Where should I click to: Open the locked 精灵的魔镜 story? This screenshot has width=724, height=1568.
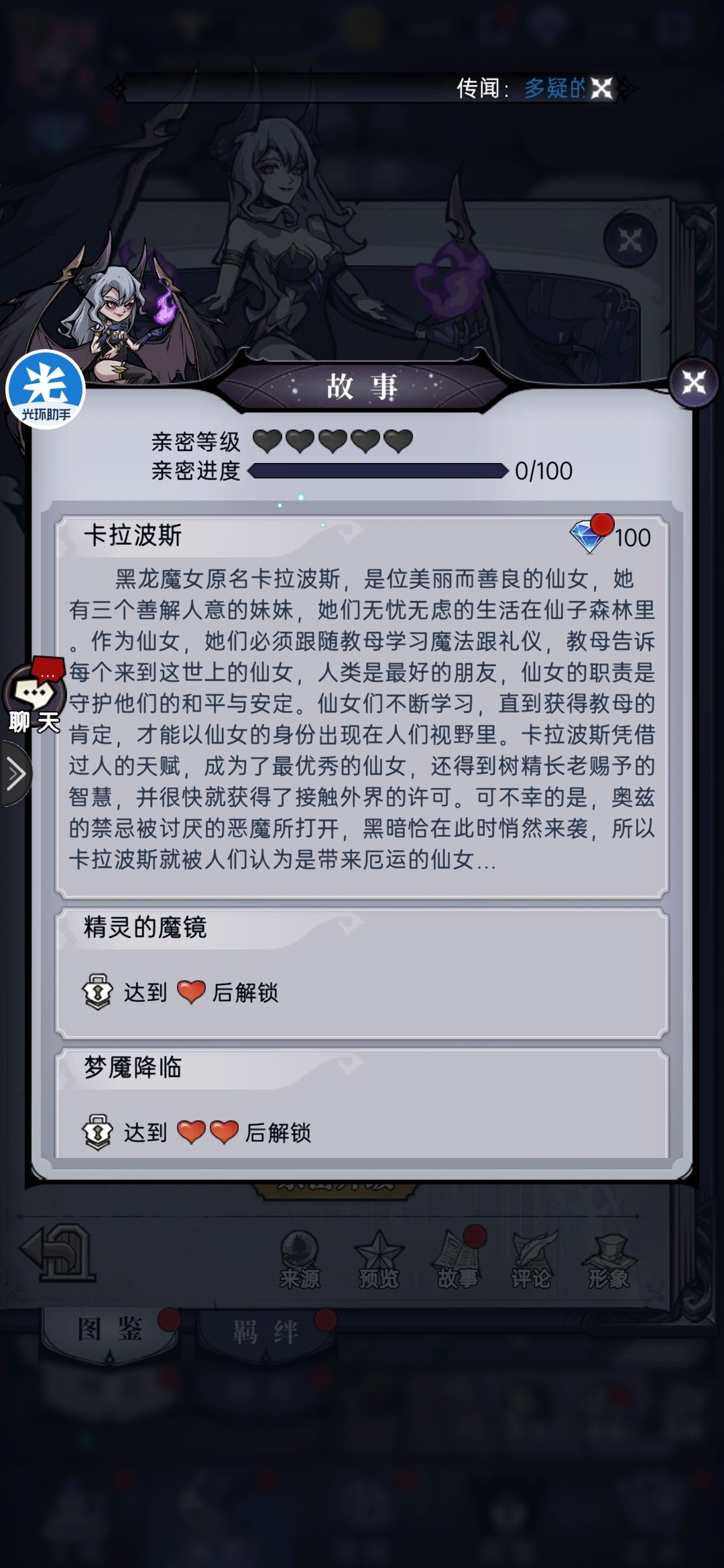tap(362, 972)
